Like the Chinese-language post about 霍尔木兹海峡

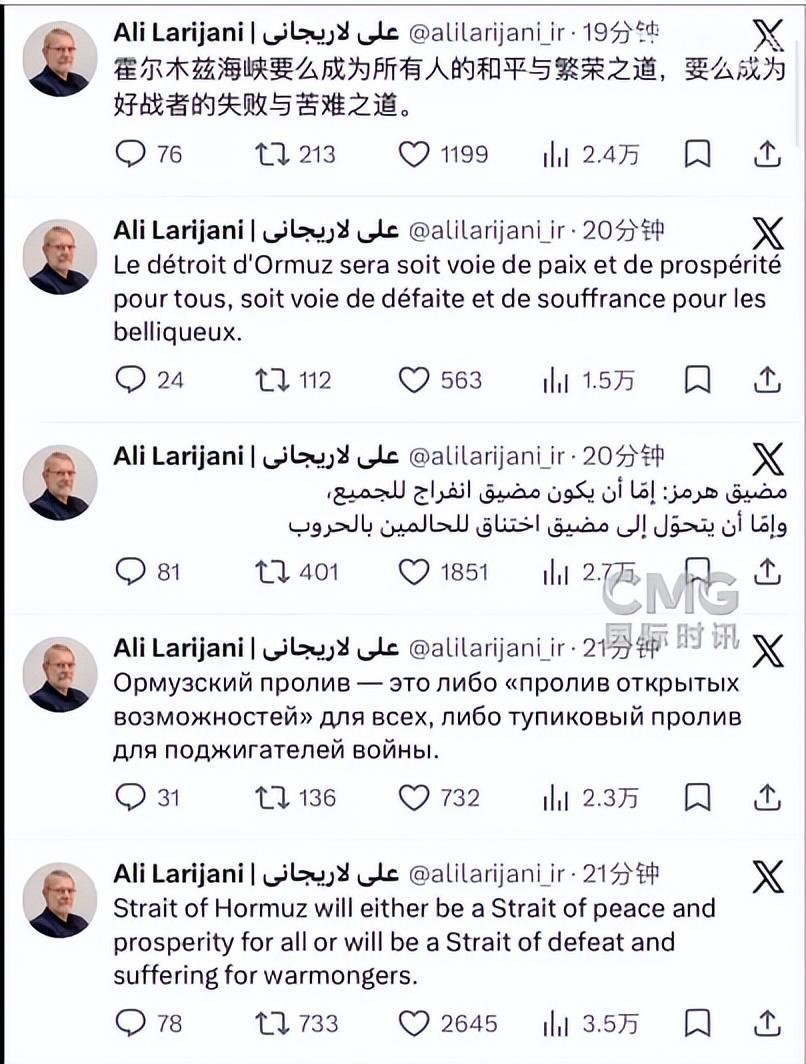point(413,154)
